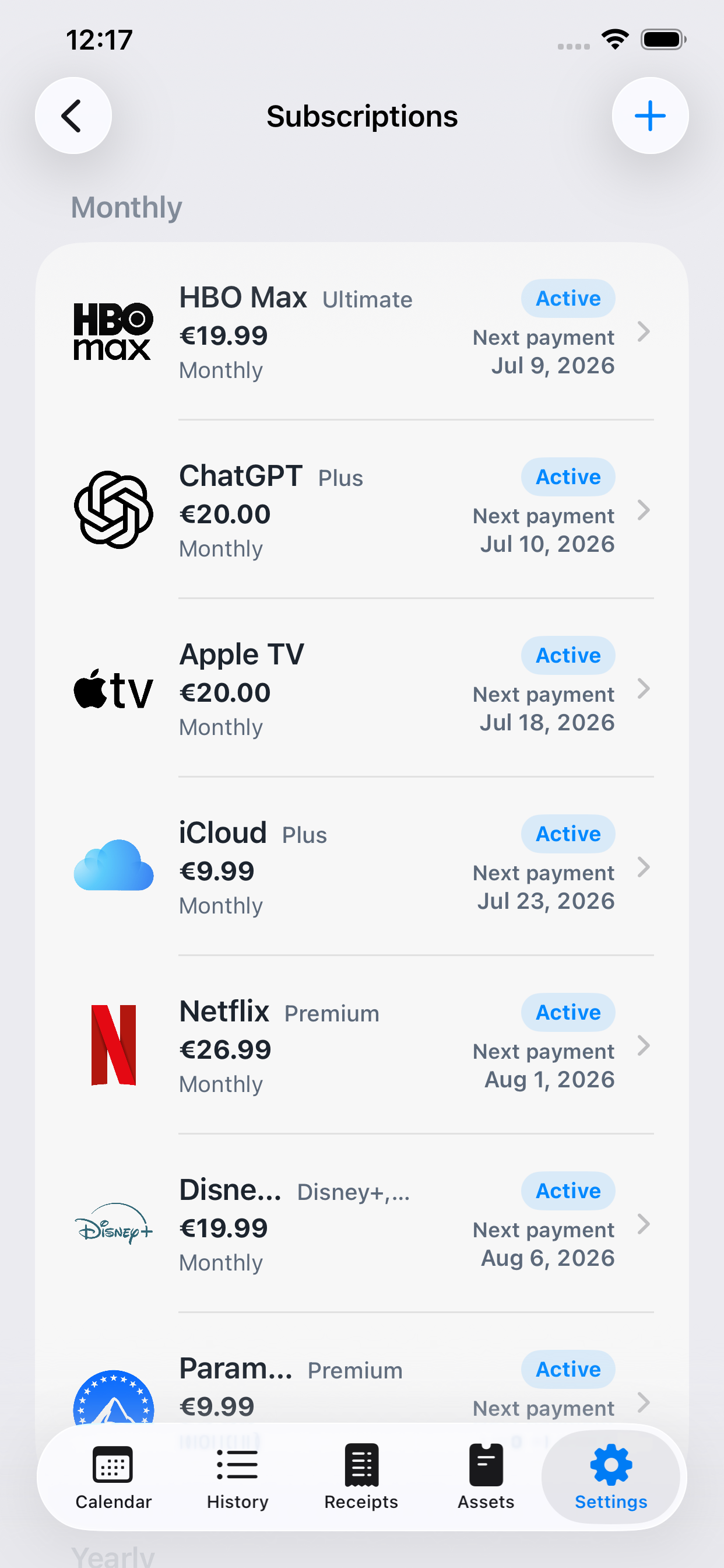Go back from Subscriptions

point(73,116)
